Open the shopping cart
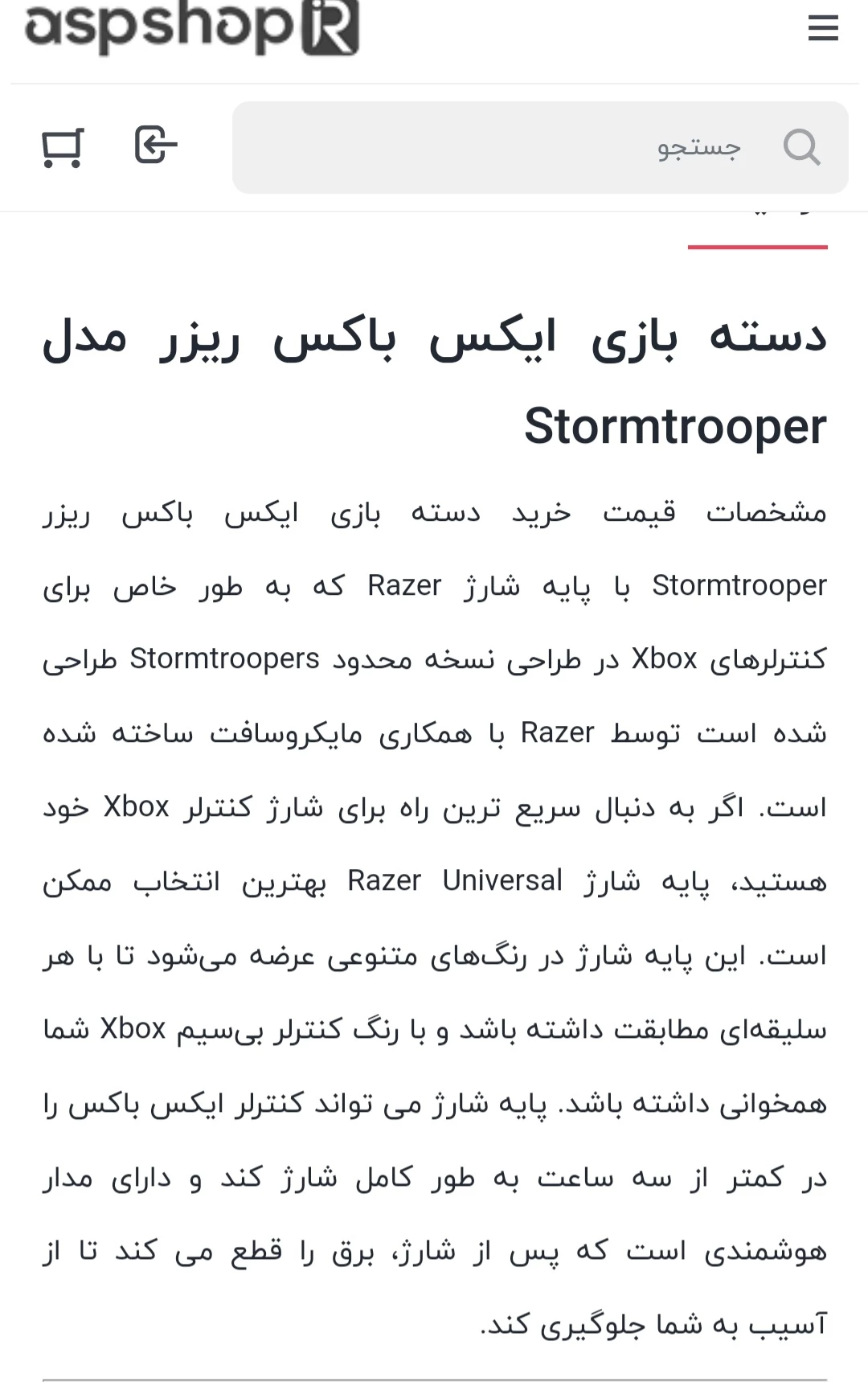The height and width of the screenshot is (1382, 868). pyautogui.click(x=62, y=147)
